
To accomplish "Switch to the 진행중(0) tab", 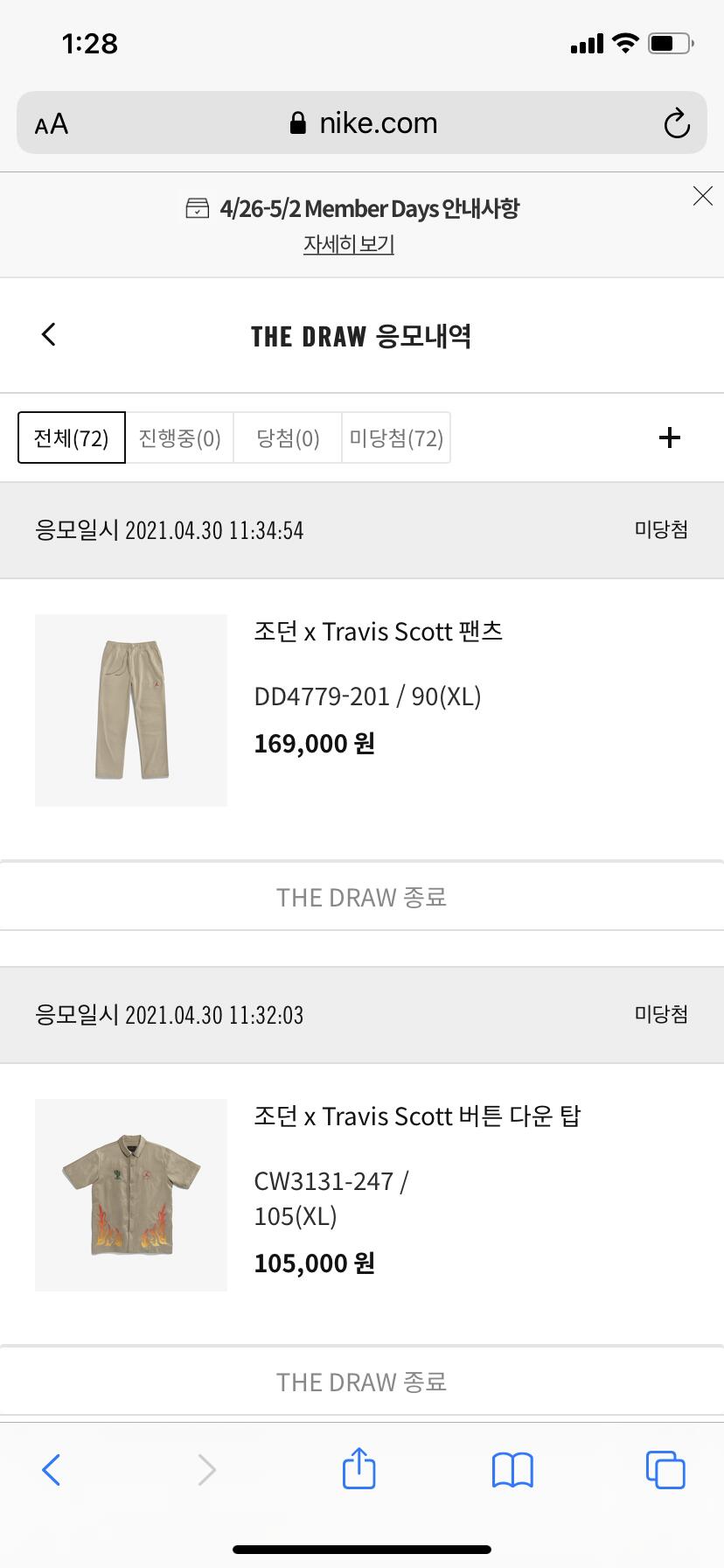I will click(180, 437).
